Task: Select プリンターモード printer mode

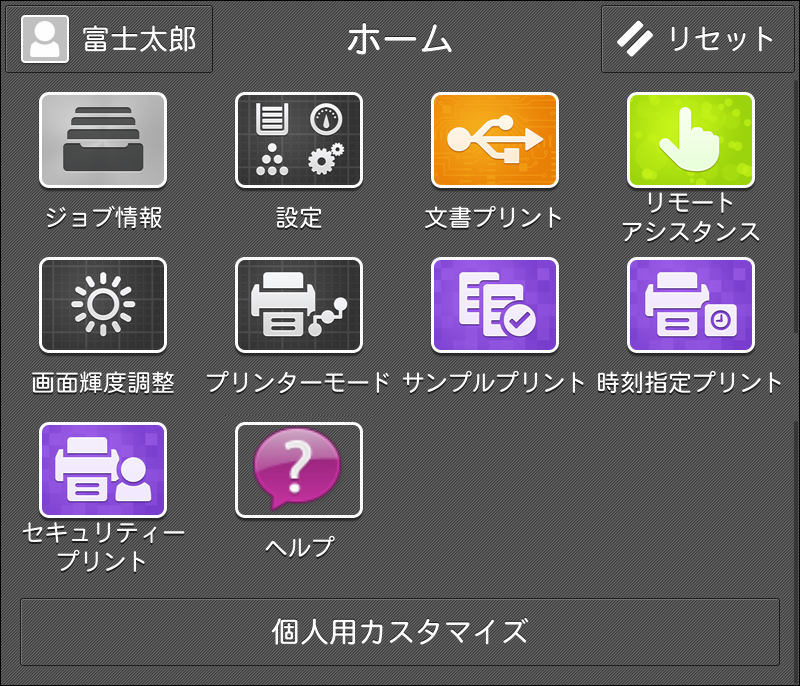Action: click(x=299, y=306)
